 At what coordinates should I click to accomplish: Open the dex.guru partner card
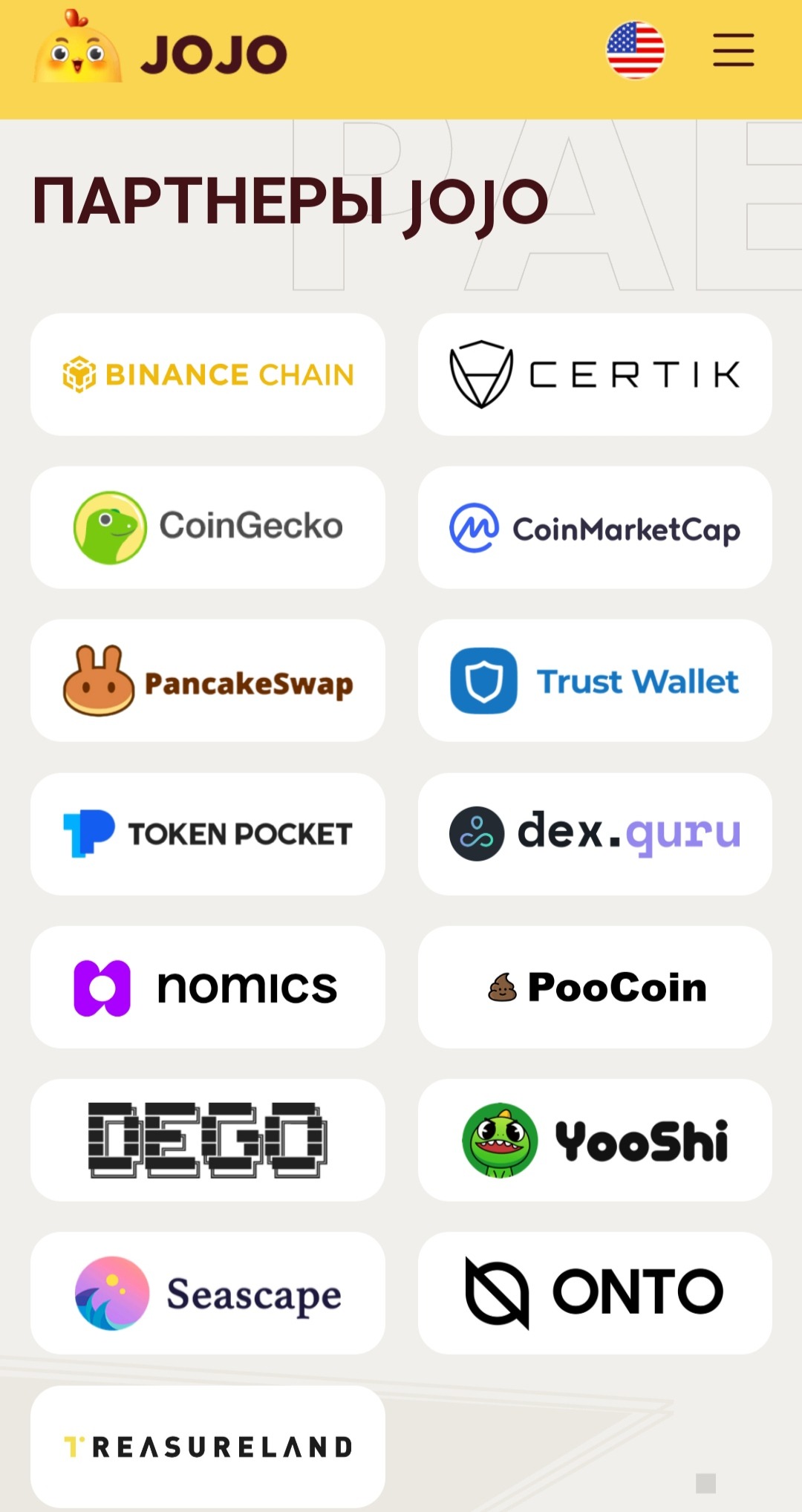595,834
